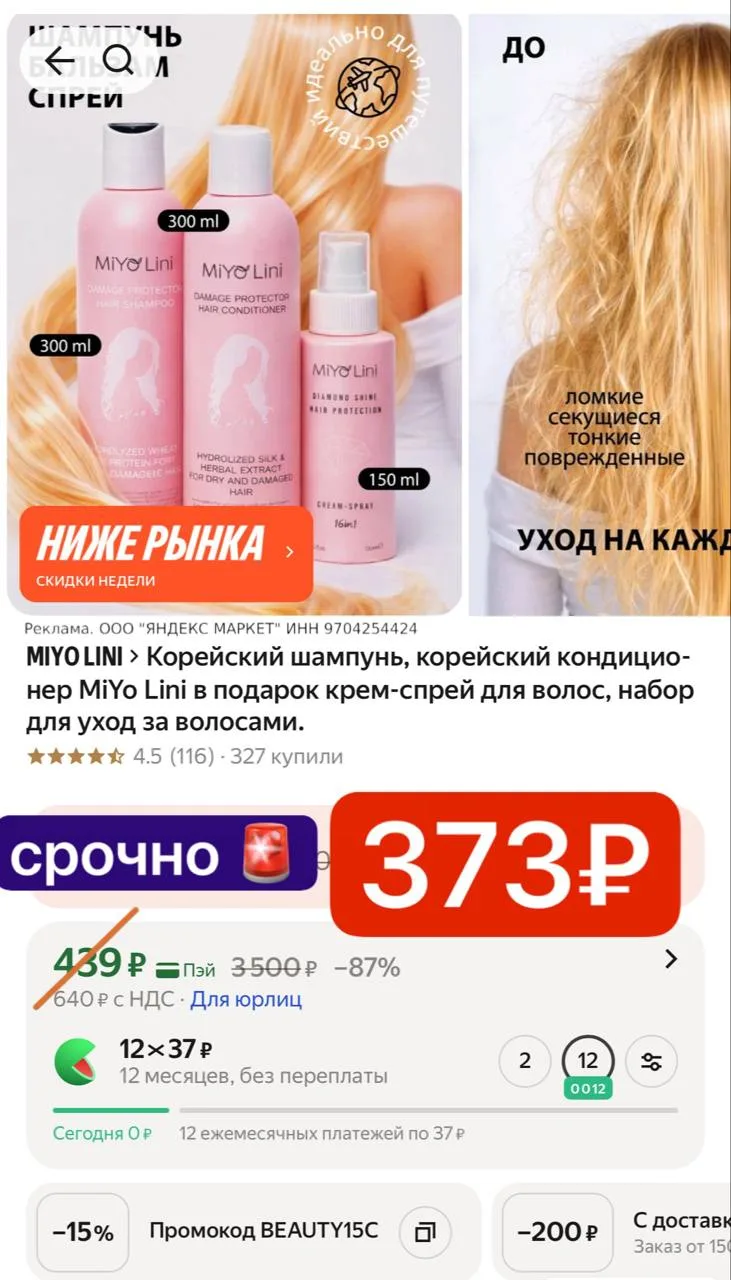View the second product photo with blonde hair
Image resolution: width=731 pixels, height=1280 pixels.
[x=600, y=314]
